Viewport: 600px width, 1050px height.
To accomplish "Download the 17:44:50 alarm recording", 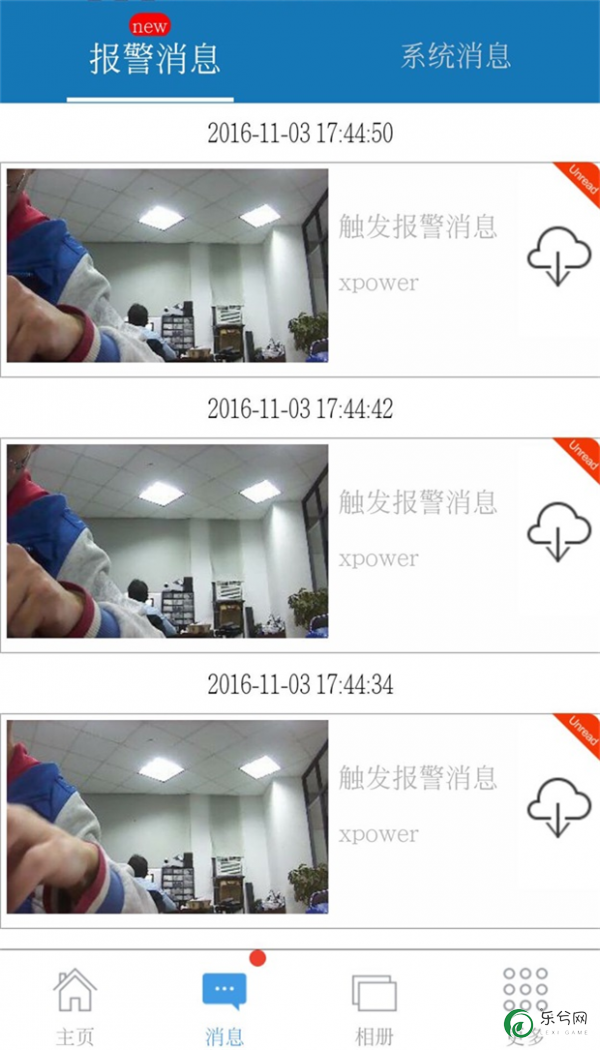I will (559, 256).
